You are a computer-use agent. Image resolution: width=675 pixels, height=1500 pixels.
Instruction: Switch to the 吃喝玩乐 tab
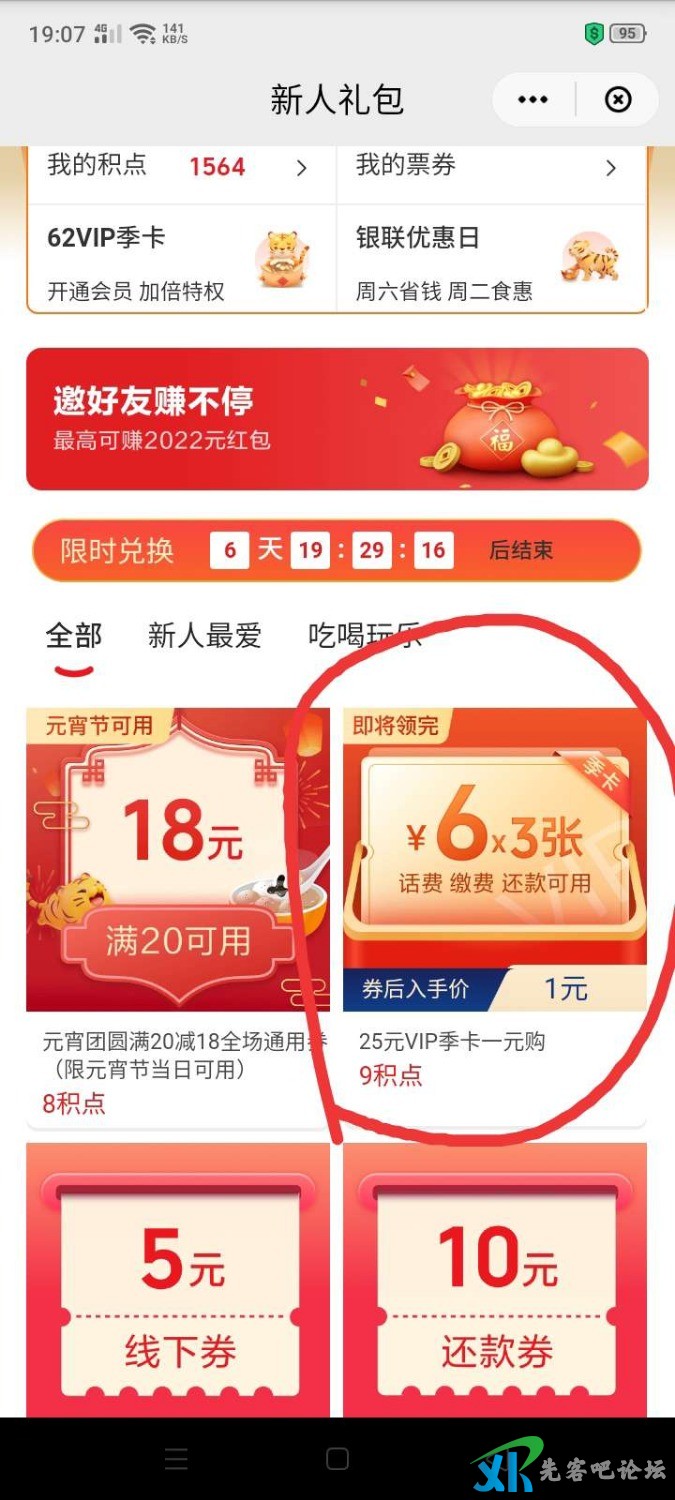tap(364, 636)
